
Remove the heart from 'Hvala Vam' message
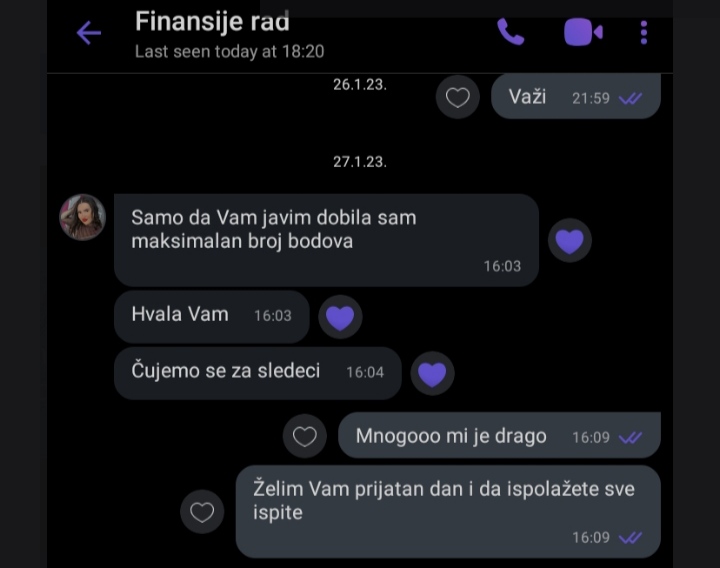pyautogui.click(x=340, y=318)
